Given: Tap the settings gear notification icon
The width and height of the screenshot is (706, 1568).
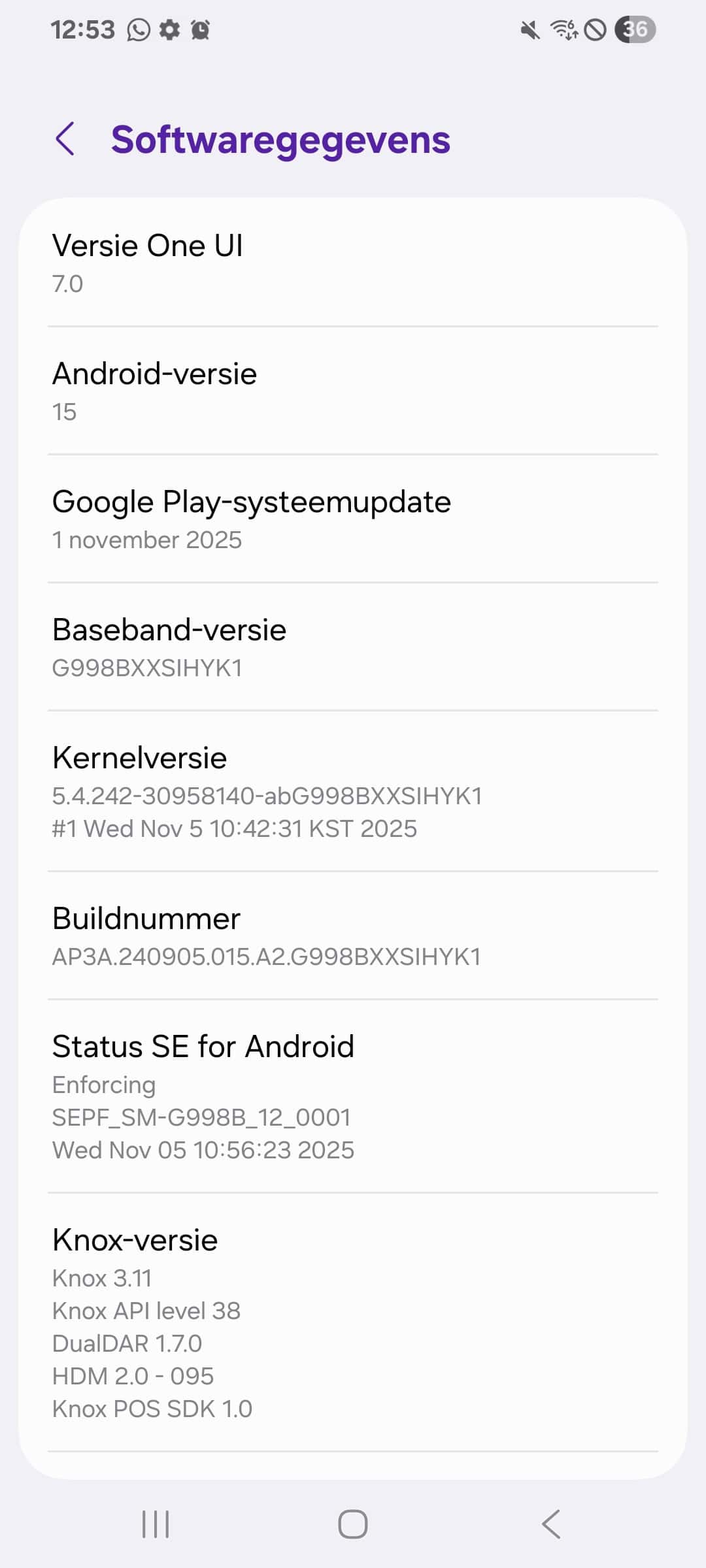Looking at the screenshot, I should pyautogui.click(x=170, y=29).
